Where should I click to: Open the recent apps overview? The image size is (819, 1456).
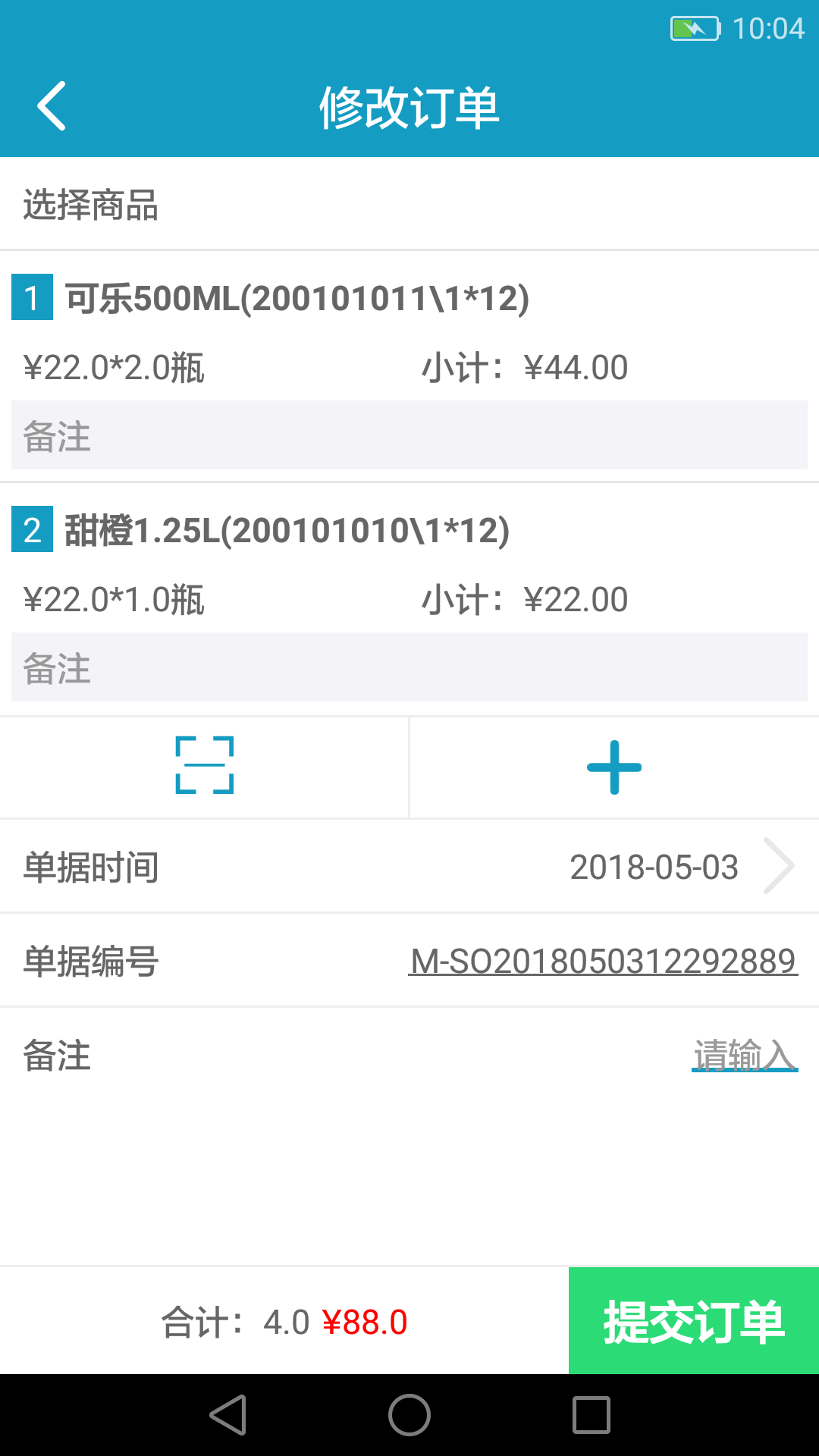click(591, 1415)
